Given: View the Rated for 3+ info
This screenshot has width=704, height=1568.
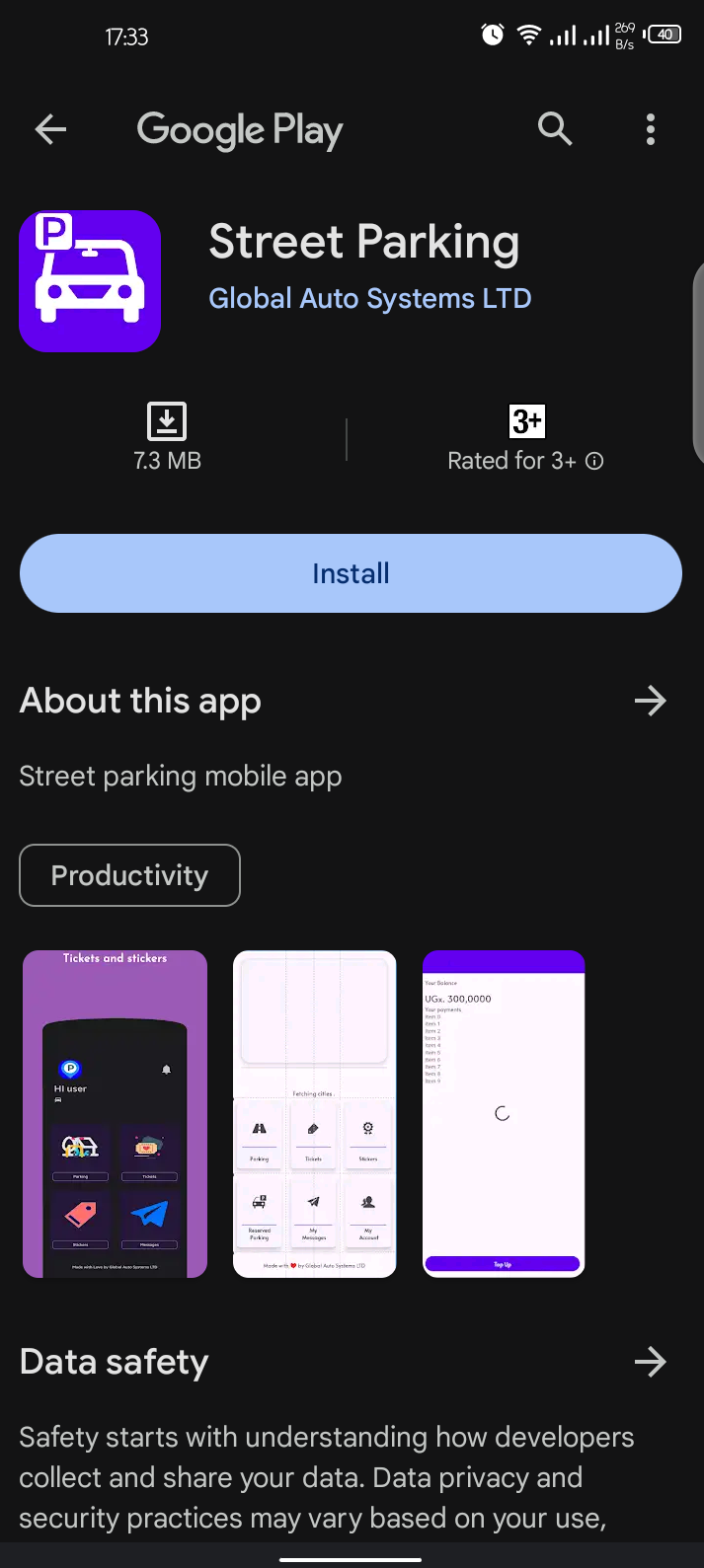Looking at the screenshot, I should [x=594, y=461].
